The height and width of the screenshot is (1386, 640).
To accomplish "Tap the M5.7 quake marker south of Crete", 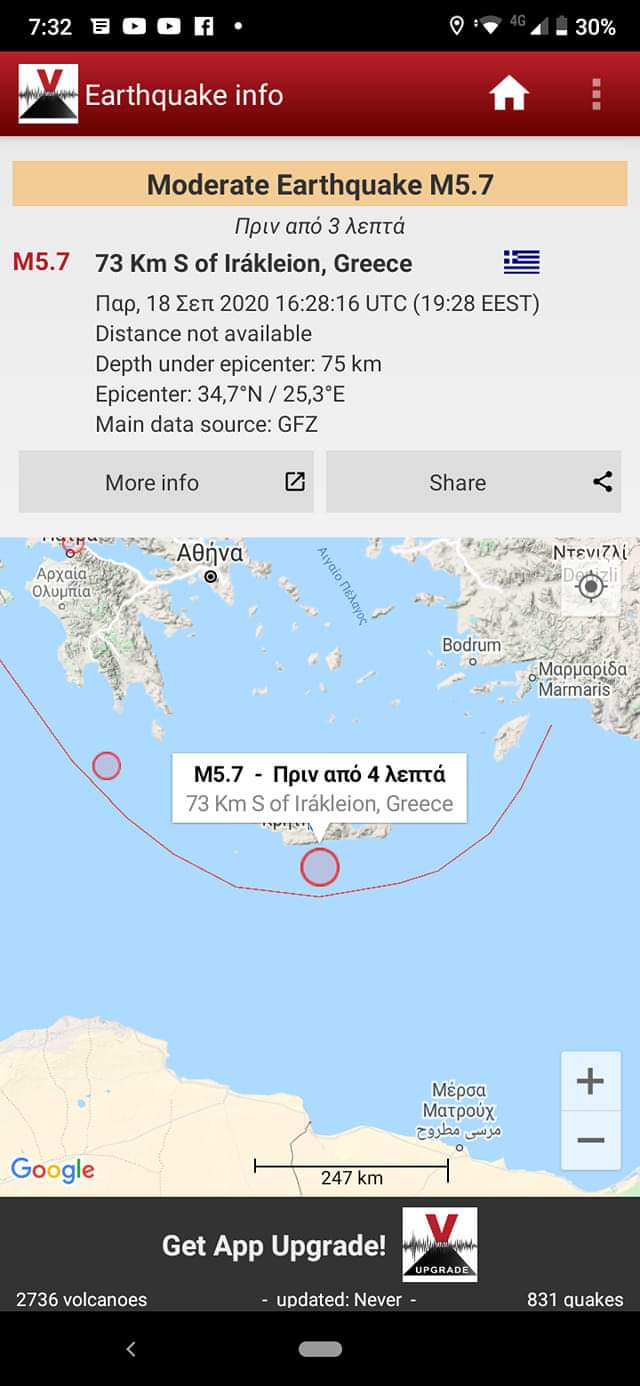I will click(320, 867).
